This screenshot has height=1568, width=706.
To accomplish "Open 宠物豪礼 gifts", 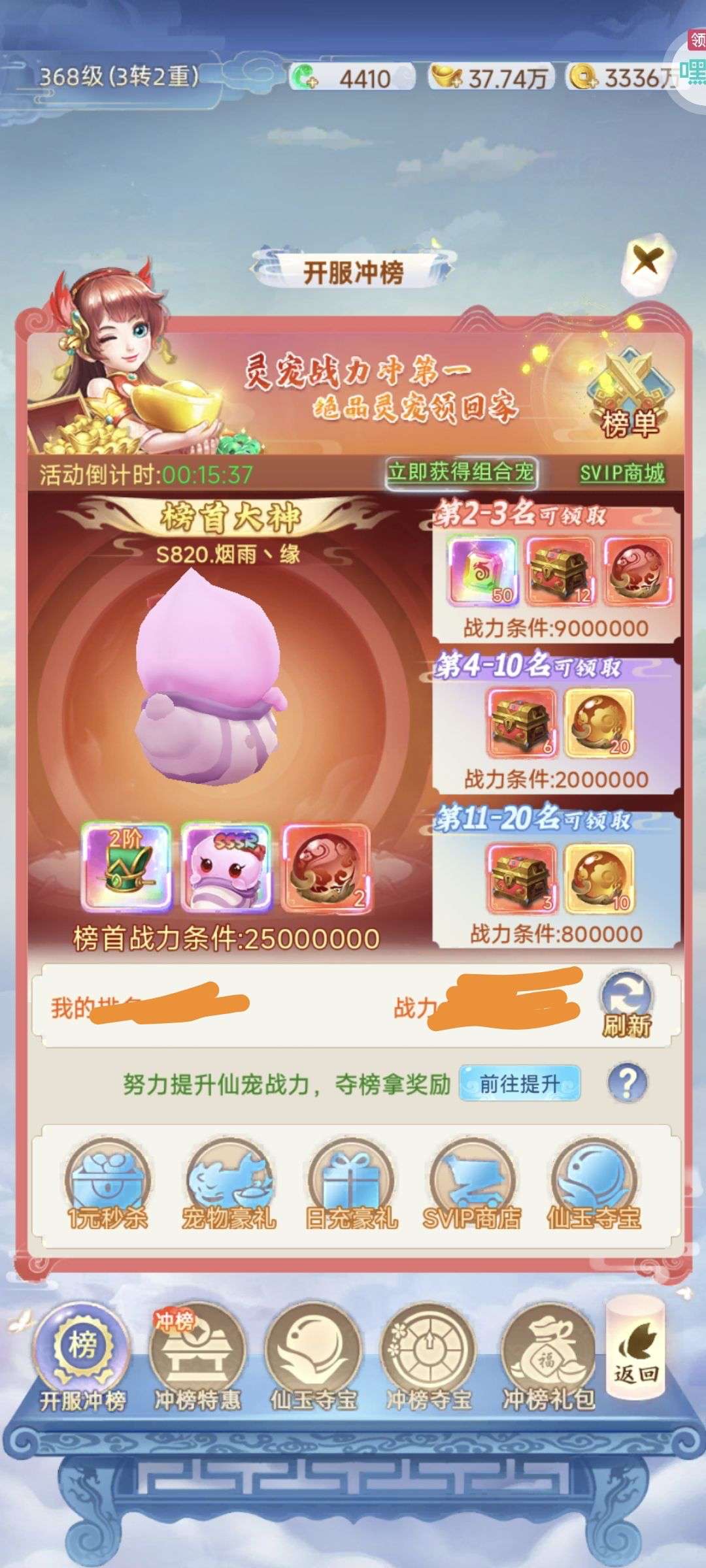I will [x=229, y=1184].
